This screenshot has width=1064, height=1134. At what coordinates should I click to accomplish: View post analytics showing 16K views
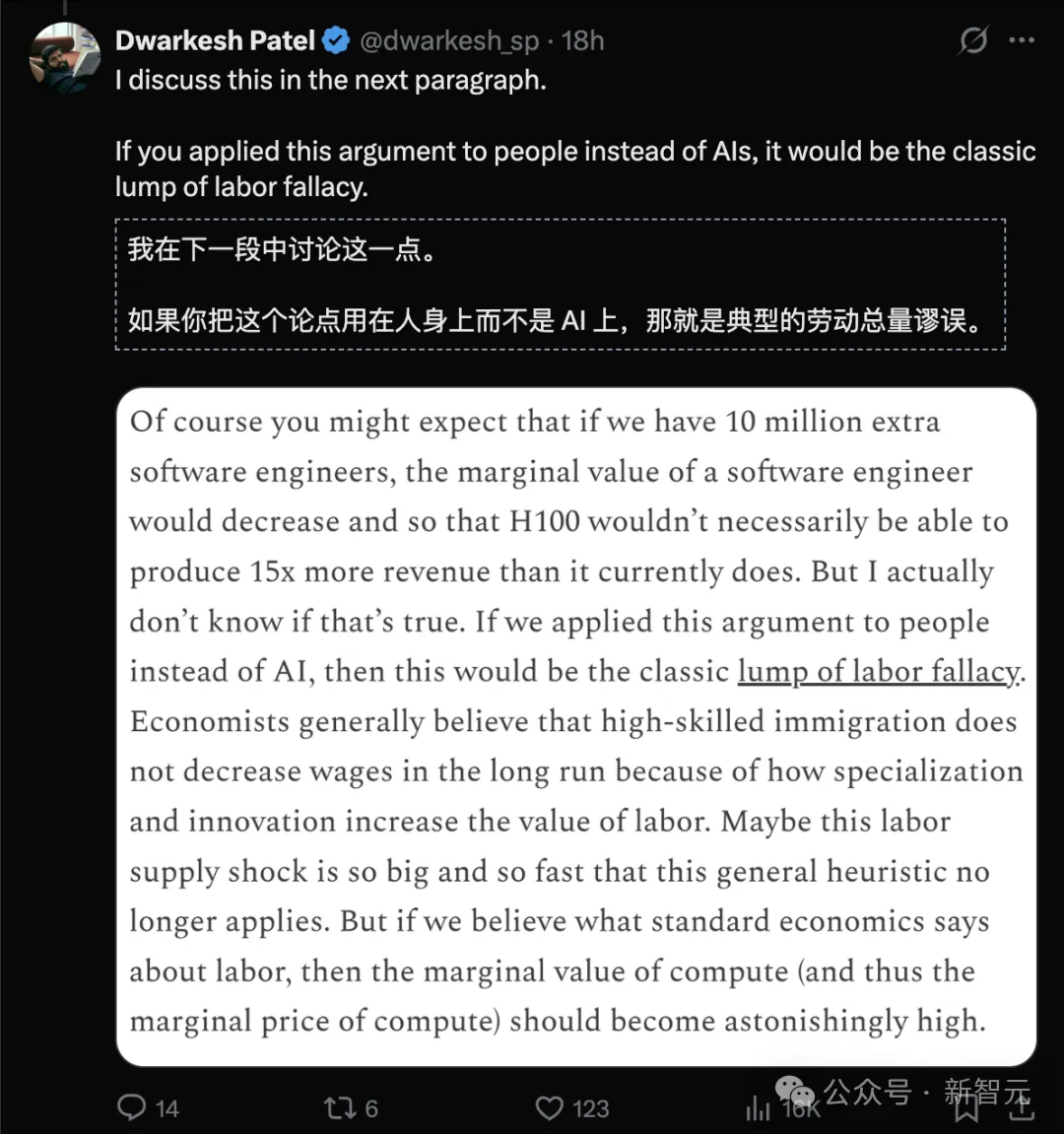(x=782, y=1108)
